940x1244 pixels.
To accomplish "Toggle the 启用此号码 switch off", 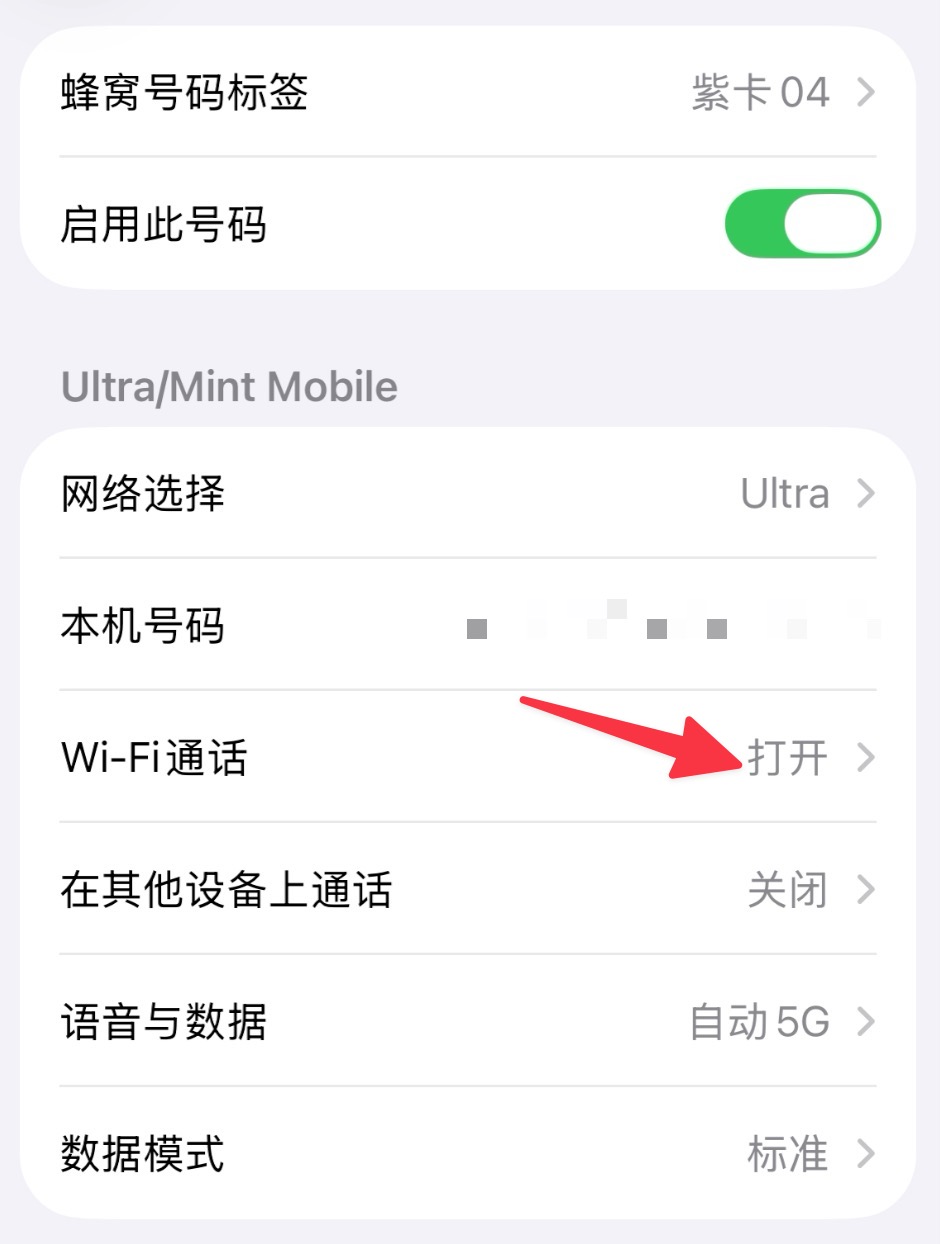I will tap(802, 224).
